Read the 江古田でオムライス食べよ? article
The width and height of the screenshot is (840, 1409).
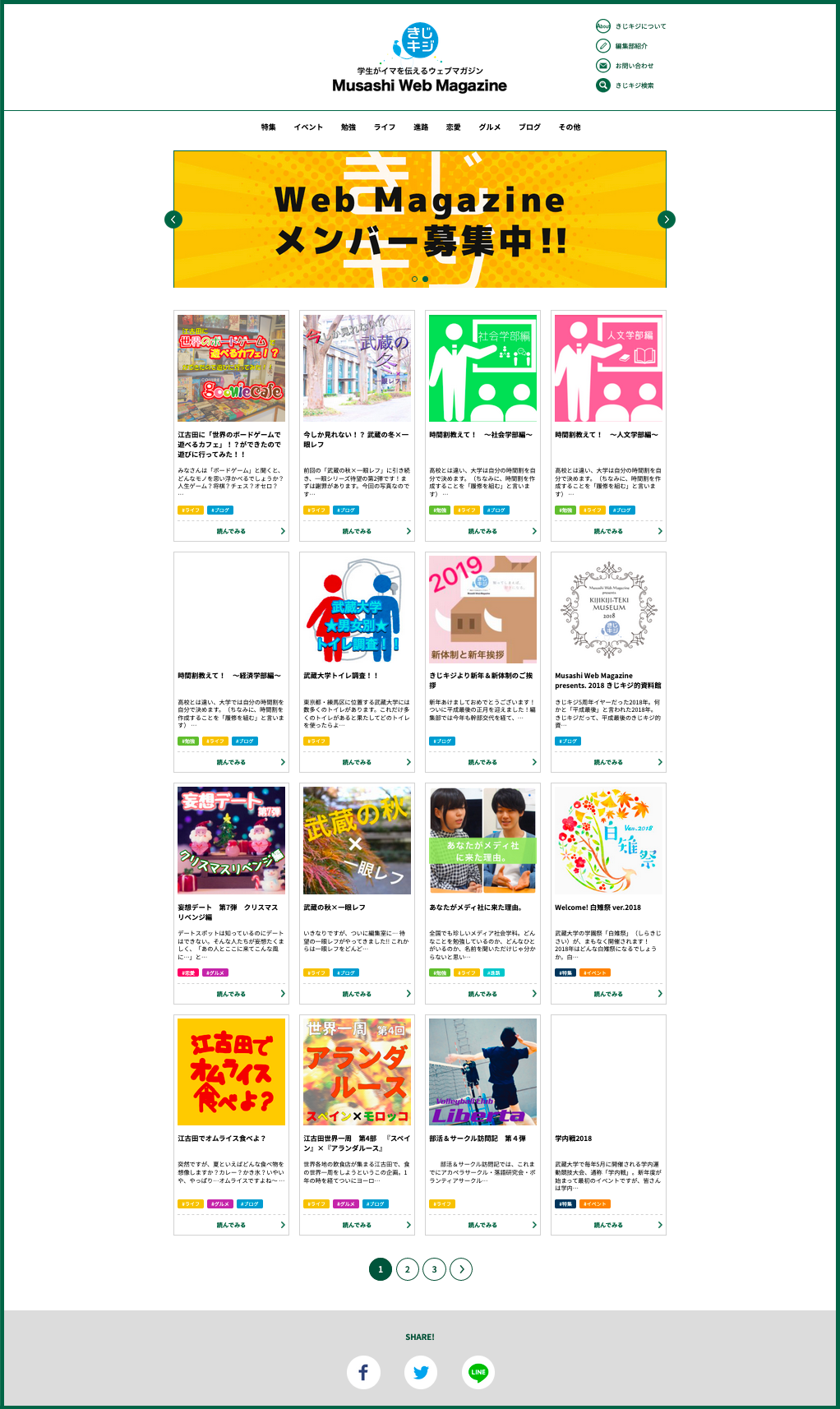tap(231, 1072)
